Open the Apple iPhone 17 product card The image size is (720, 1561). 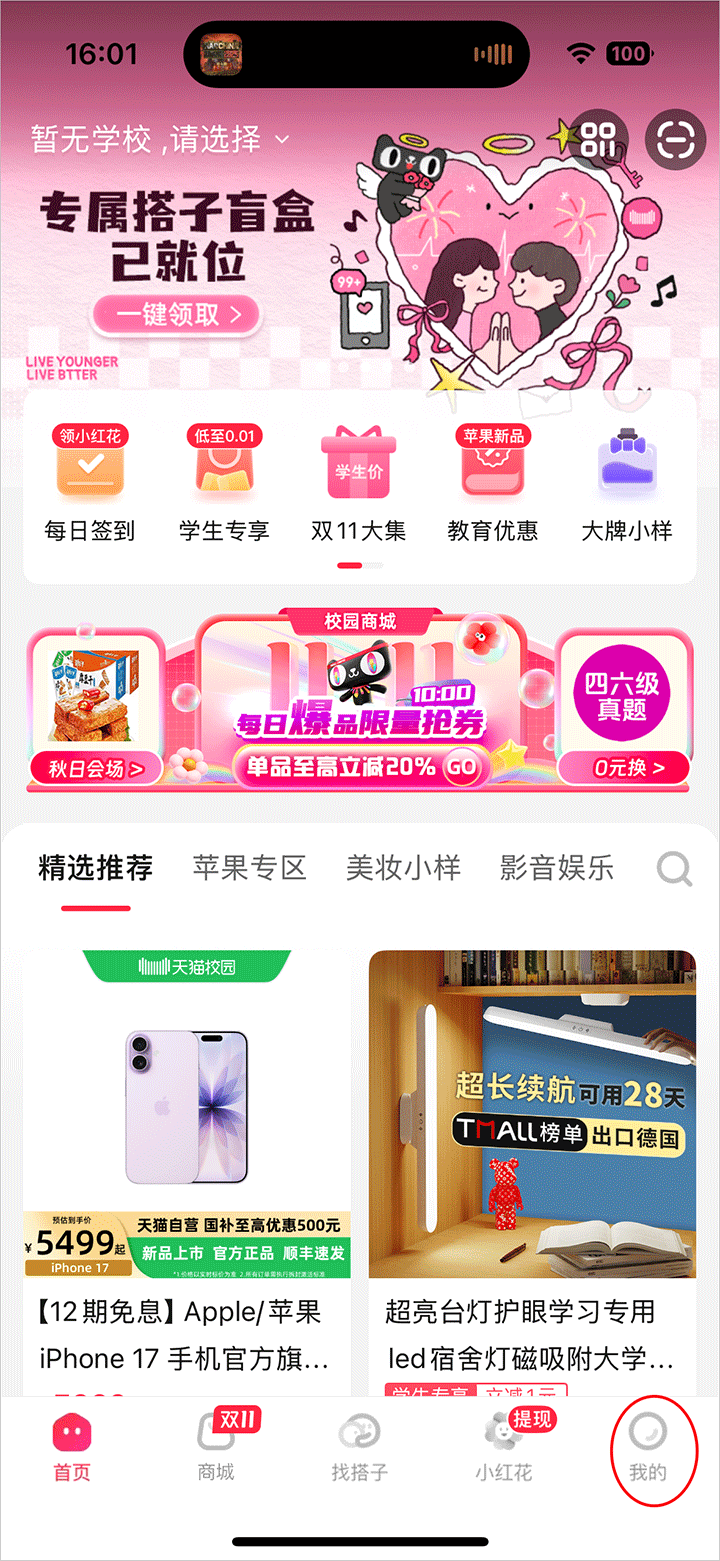(x=187, y=1150)
